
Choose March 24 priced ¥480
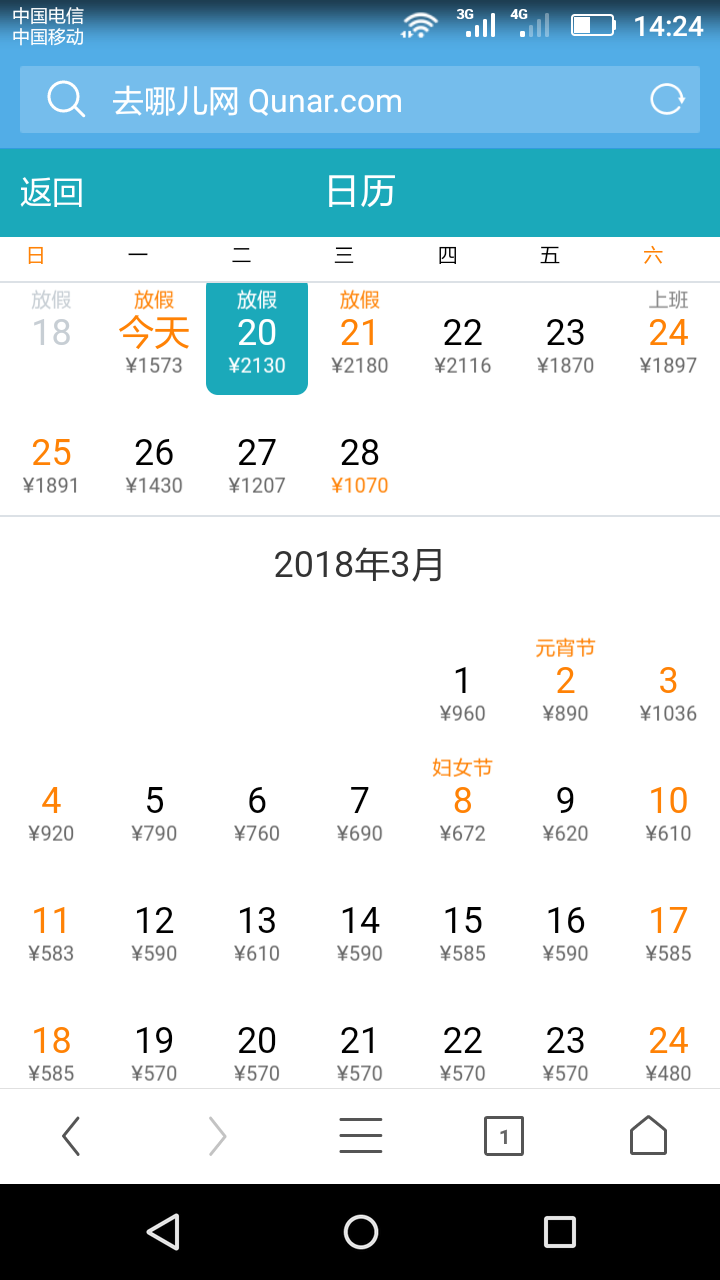(668, 1054)
